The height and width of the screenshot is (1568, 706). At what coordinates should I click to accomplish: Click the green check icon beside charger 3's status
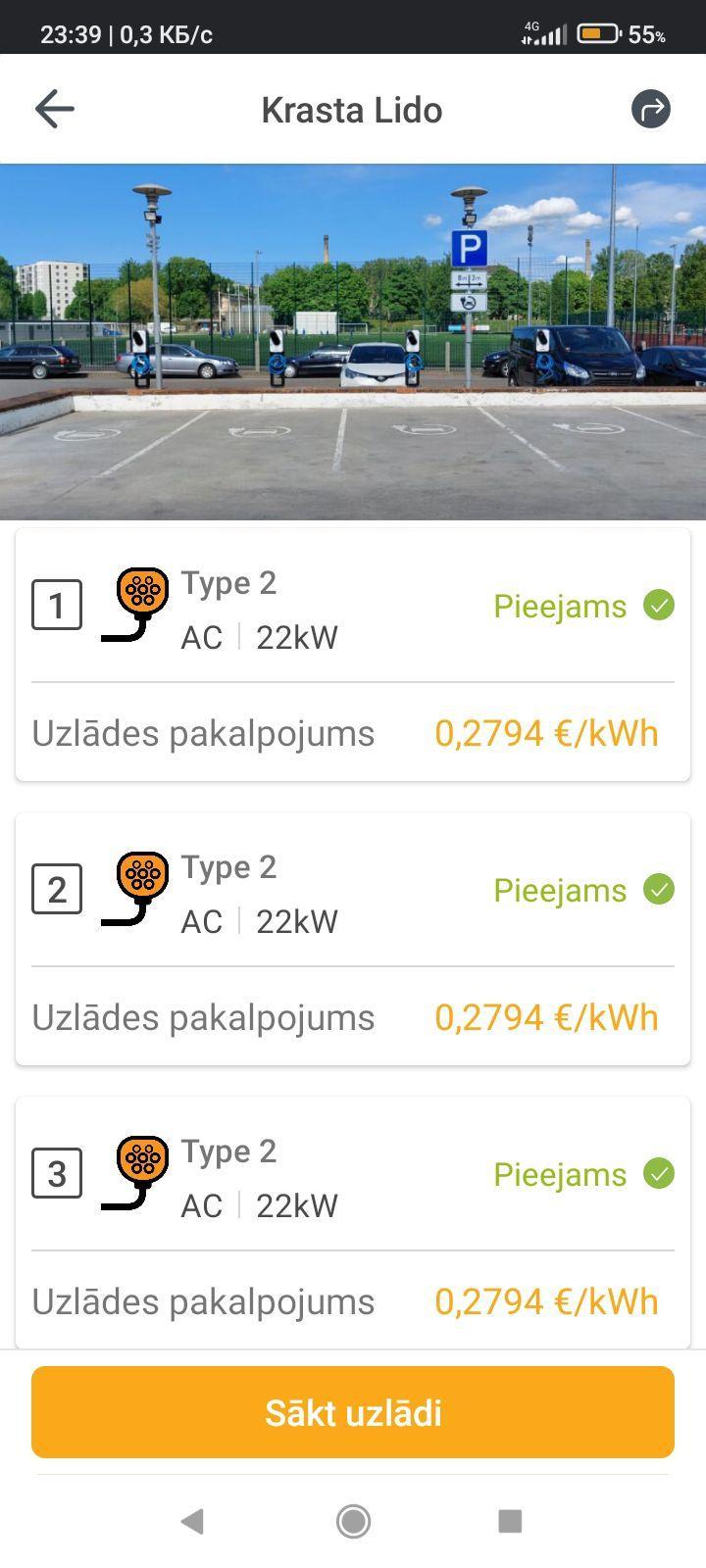(658, 1174)
